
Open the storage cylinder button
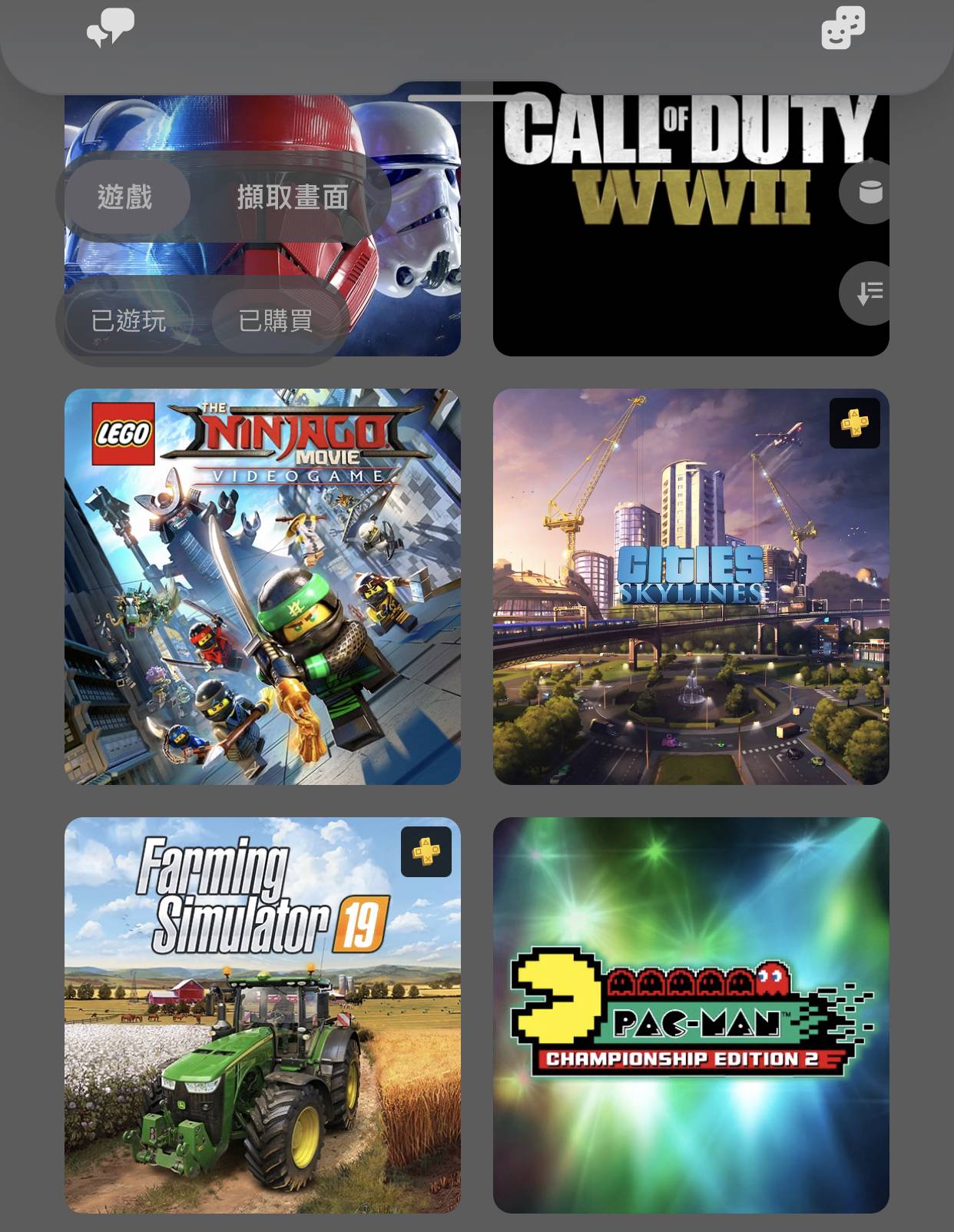tap(869, 192)
